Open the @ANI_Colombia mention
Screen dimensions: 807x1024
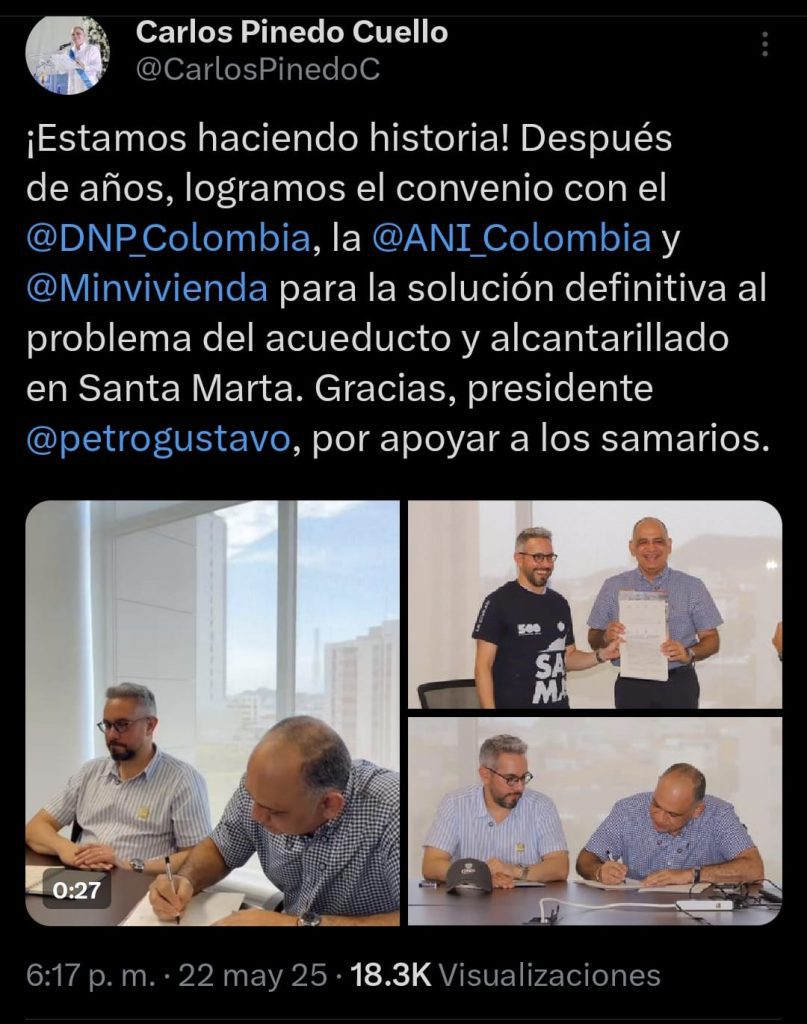(x=511, y=238)
